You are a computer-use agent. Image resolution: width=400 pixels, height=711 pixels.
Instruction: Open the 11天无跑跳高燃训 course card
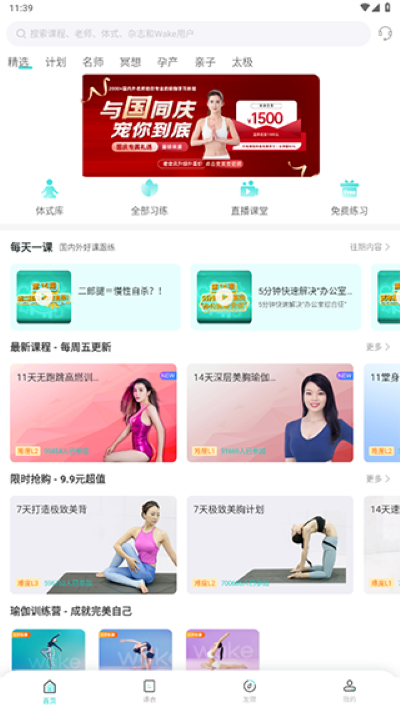click(93, 413)
